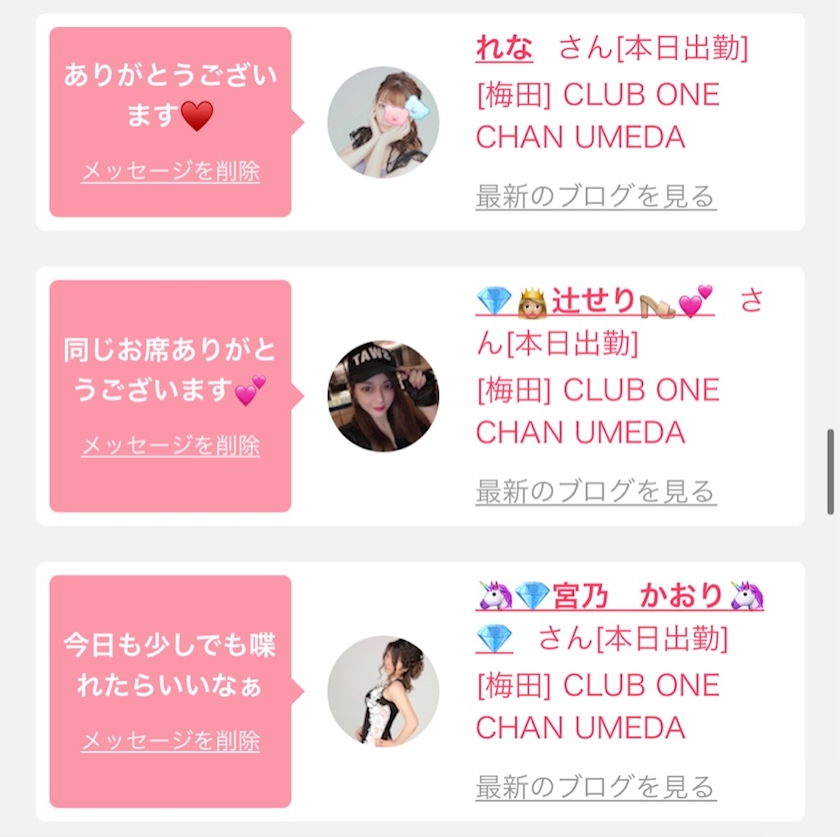View 宮乃 かおり's latest blog
The height and width of the screenshot is (837, 840).
click(596, 787)
